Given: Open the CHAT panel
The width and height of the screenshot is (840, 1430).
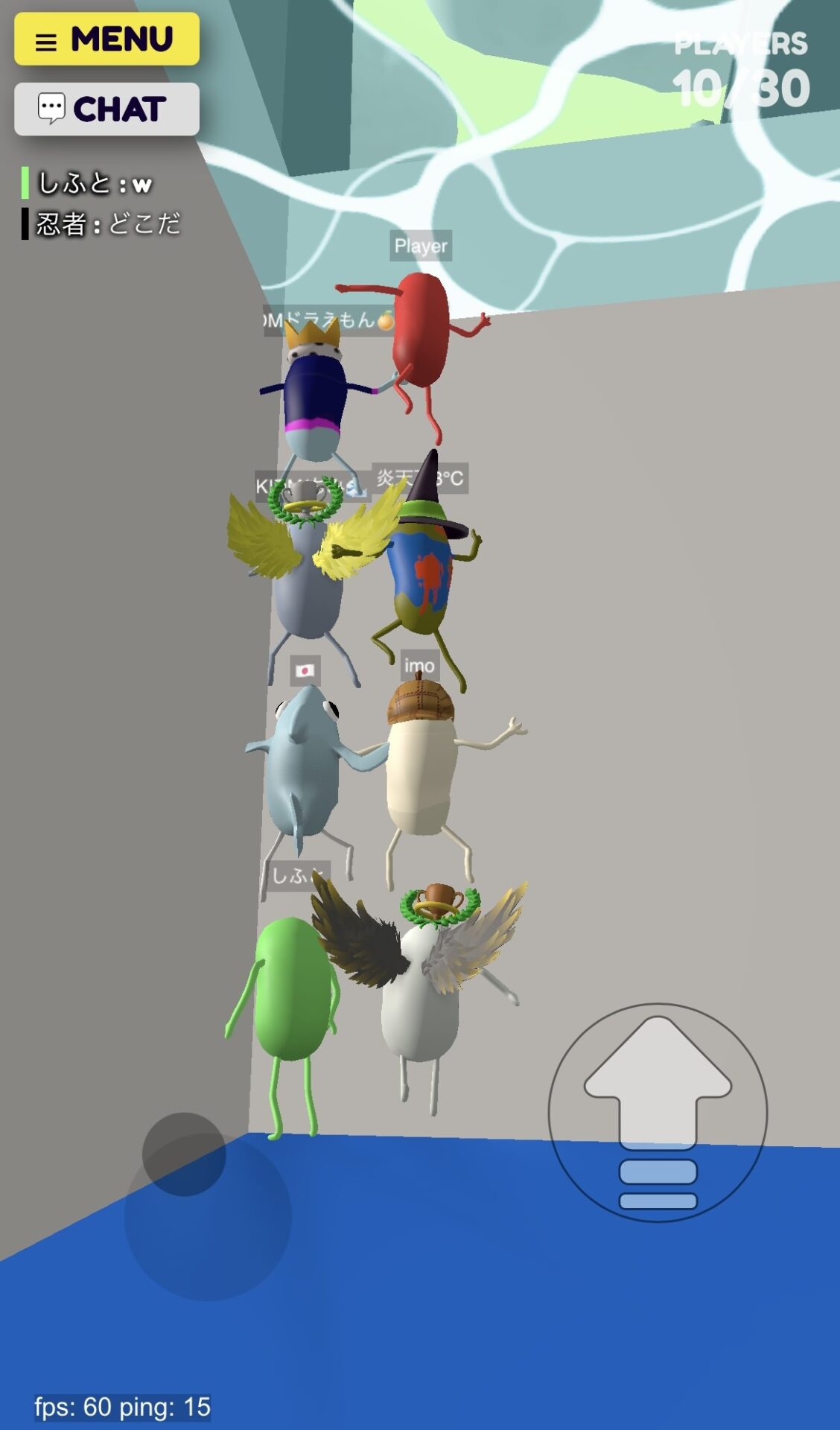Looking at the screenshot, I should tap(106, 109).
